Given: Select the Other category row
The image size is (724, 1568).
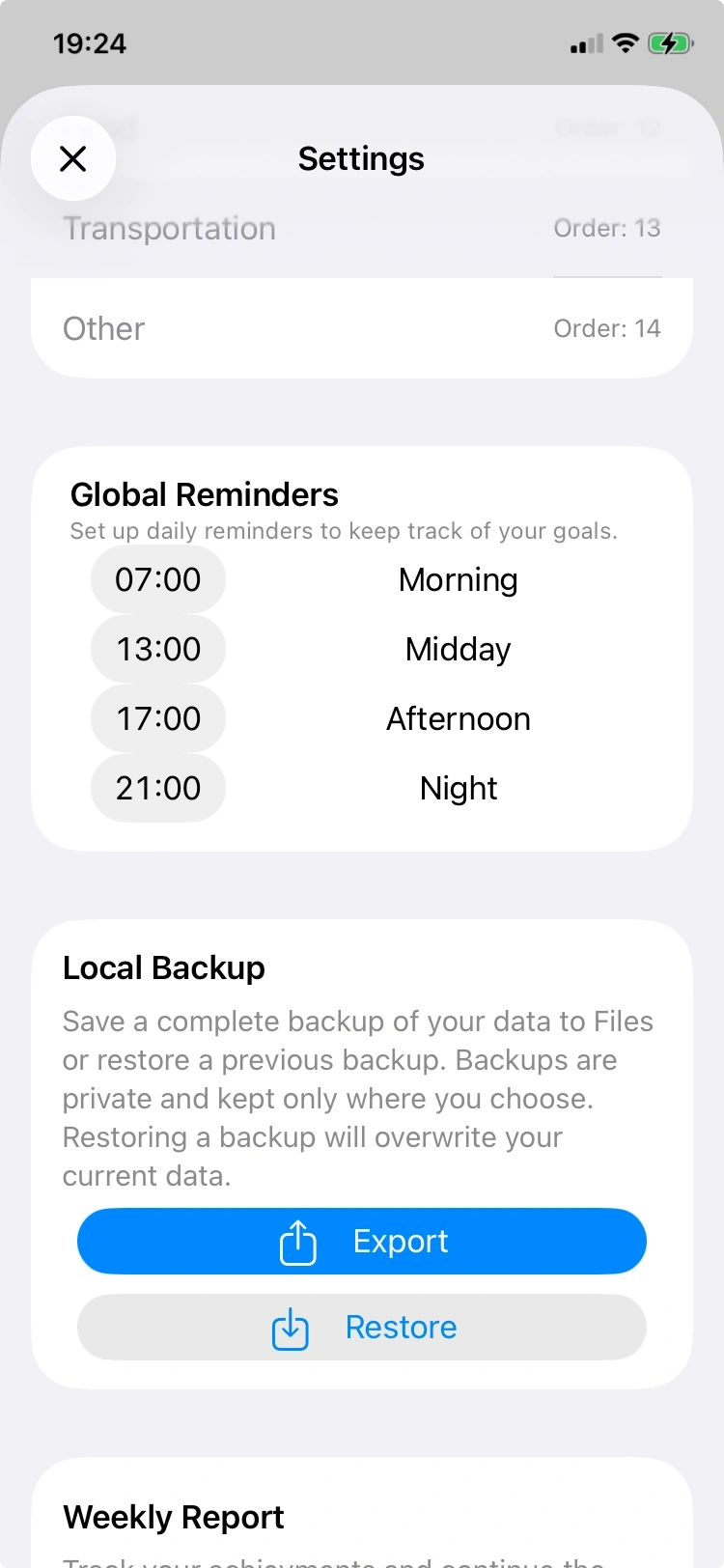Looking at the screenshot, I should [103, 328].
